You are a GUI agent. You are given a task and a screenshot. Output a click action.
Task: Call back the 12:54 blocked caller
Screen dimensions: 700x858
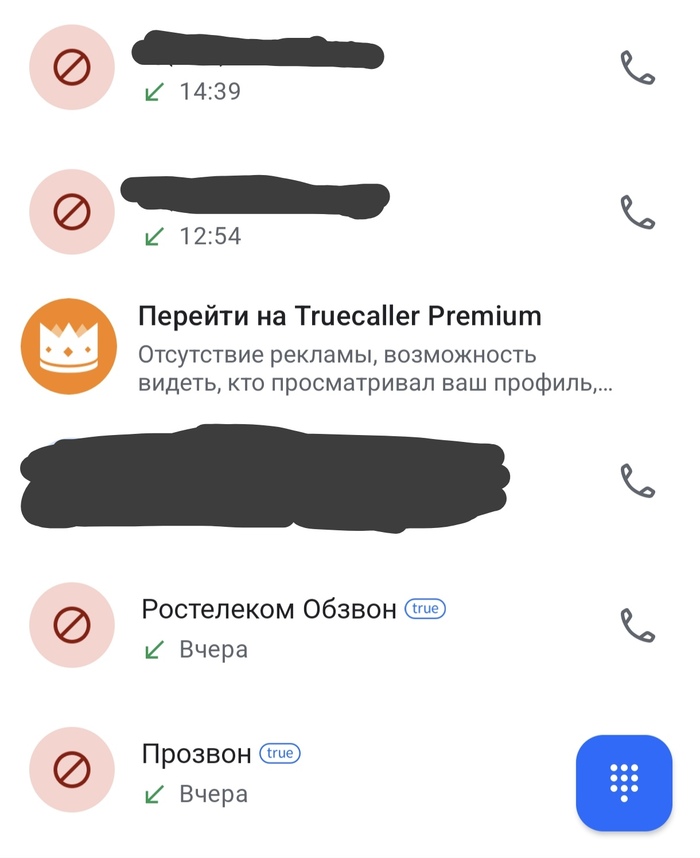click(637, 211)
